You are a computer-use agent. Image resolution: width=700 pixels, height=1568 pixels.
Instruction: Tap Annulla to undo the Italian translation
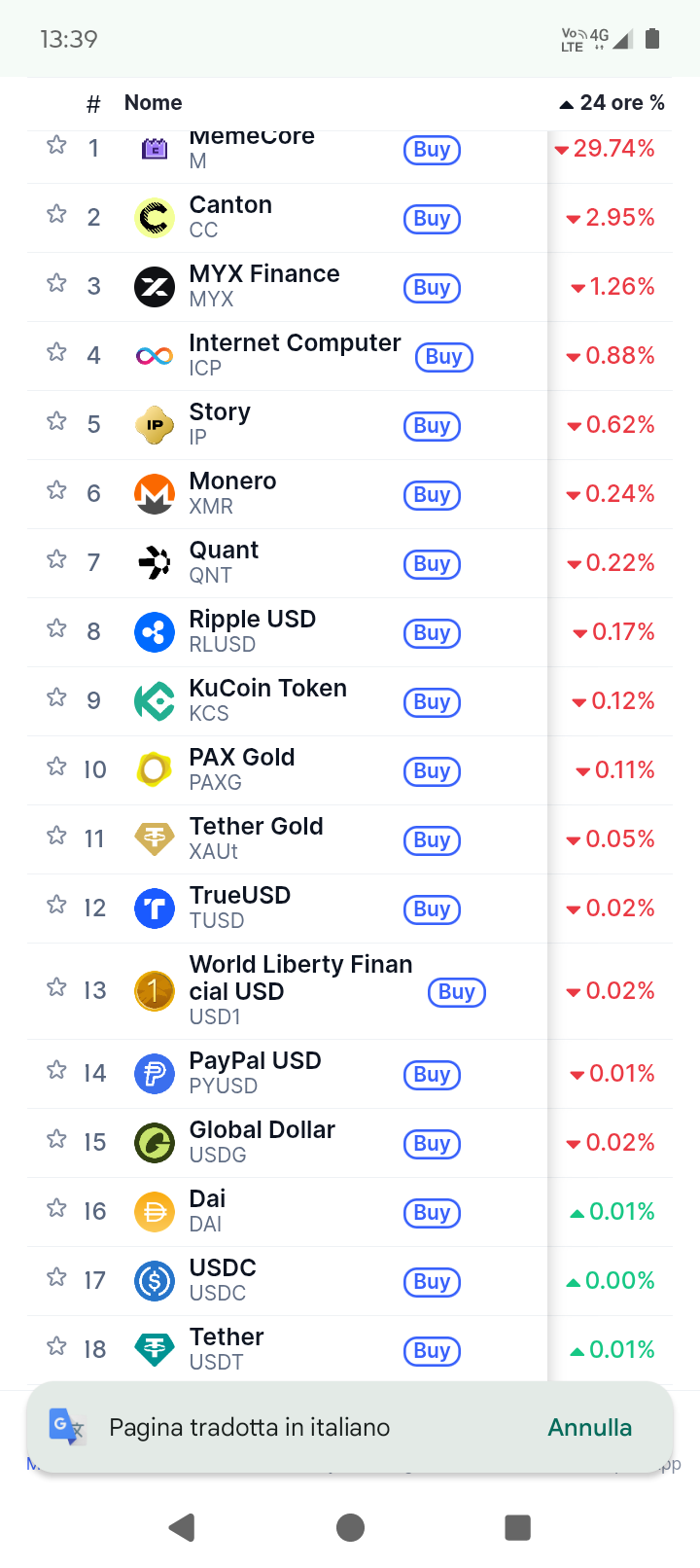click(590, 1427)
